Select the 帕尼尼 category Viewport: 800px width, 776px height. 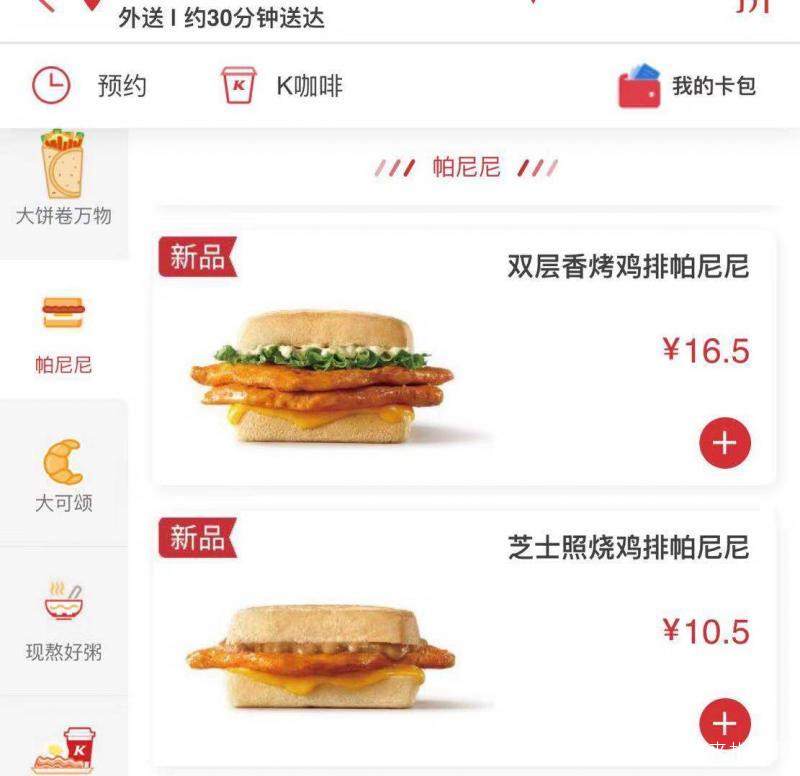[63, 331]
